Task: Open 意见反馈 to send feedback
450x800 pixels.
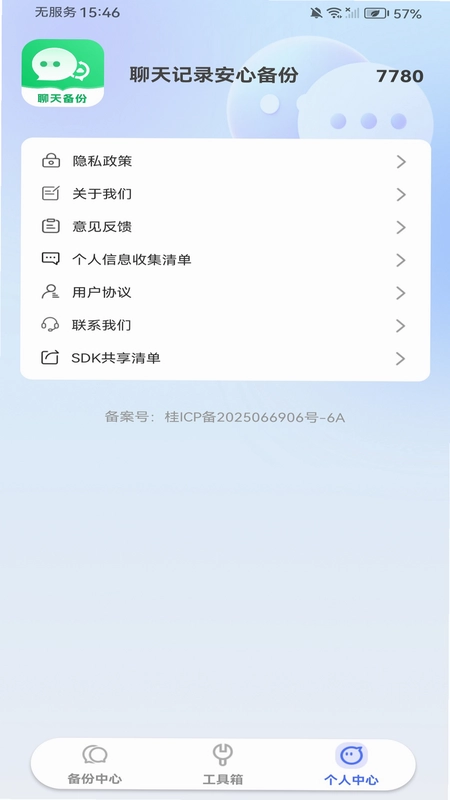Action: [225, 227]
